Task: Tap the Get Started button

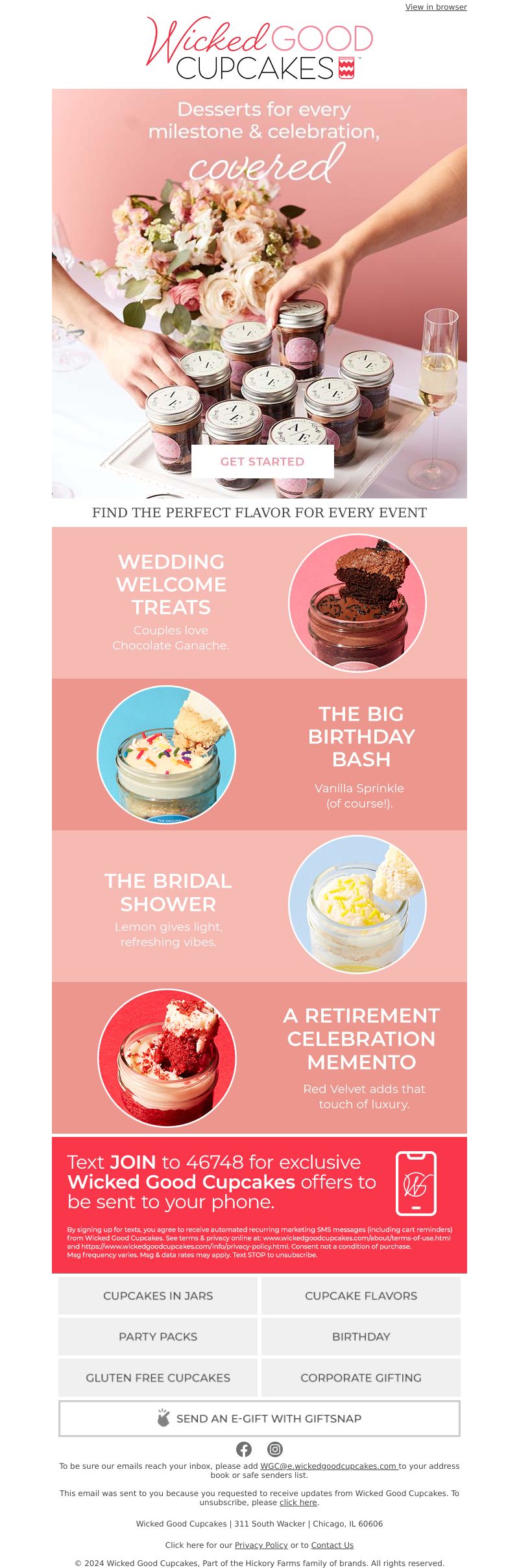Action: click(262, 462)
